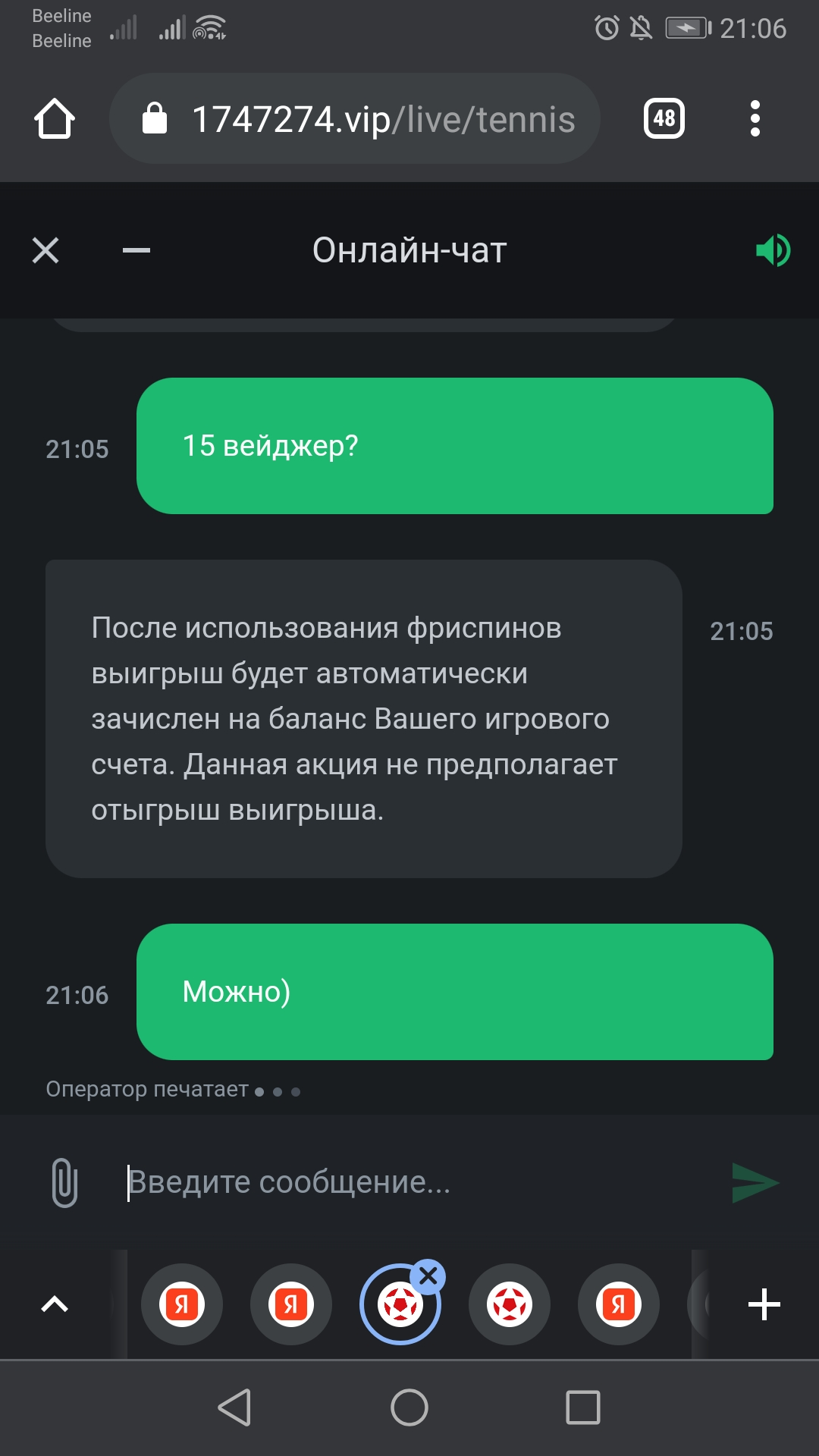
Task: Edit the 1747274.vip address bar
Action: (x=355, y=118)
